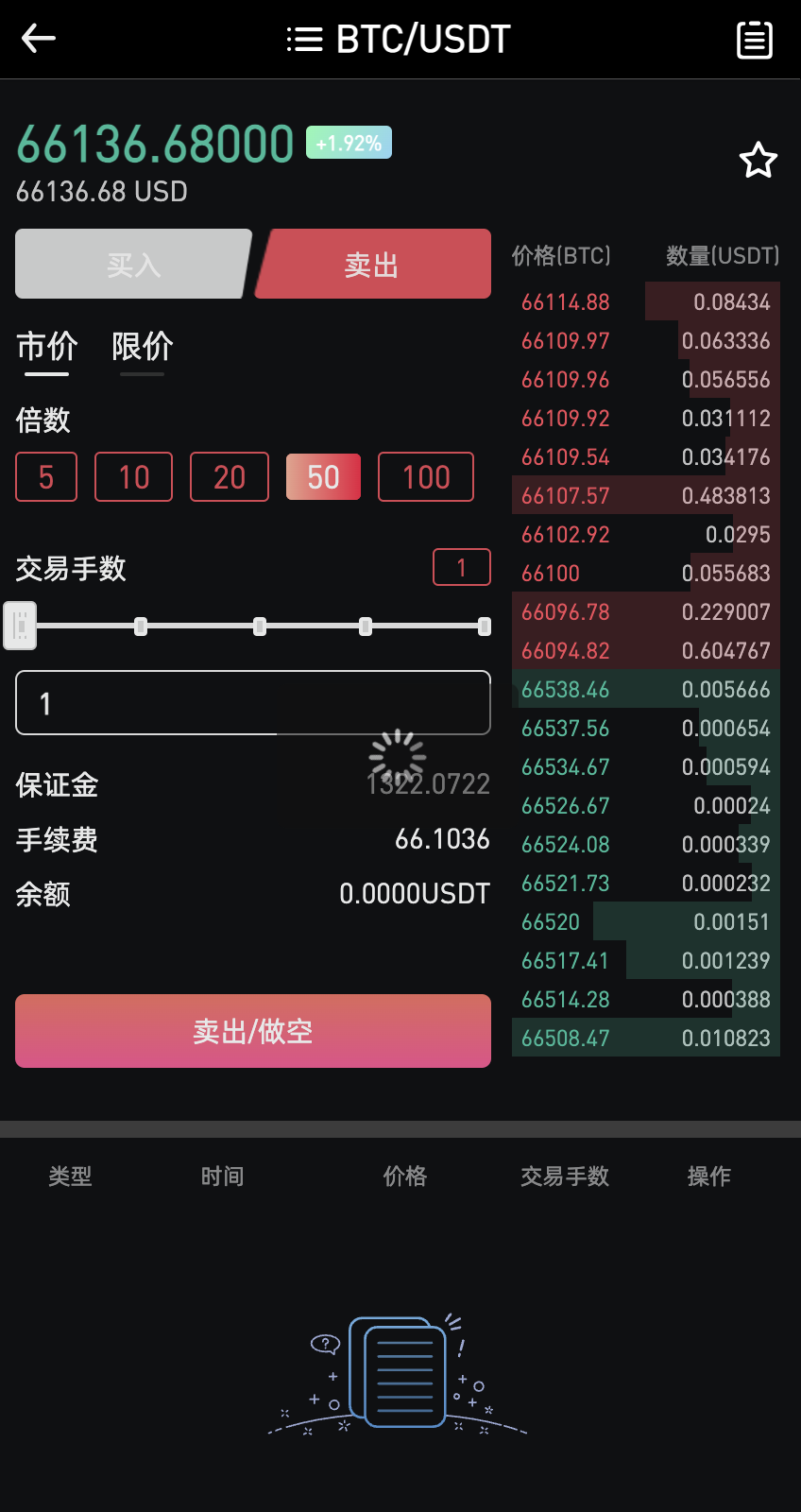Select 10x leverage
The width and height of the screenshot is (801, 1512).
tap(133, 477)
